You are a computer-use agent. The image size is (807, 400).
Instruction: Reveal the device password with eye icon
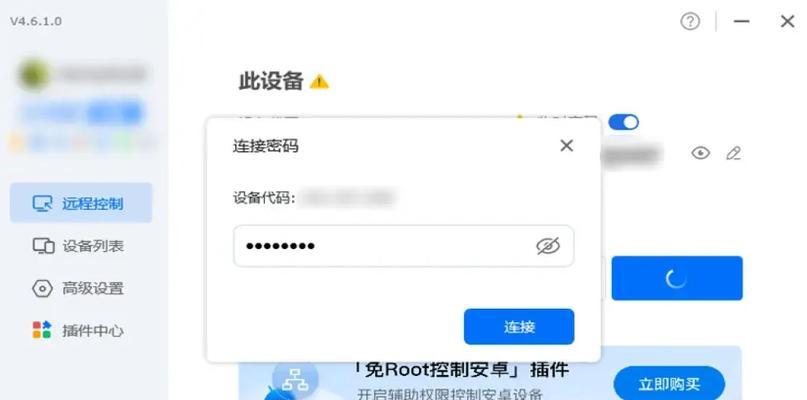(701, 153)
